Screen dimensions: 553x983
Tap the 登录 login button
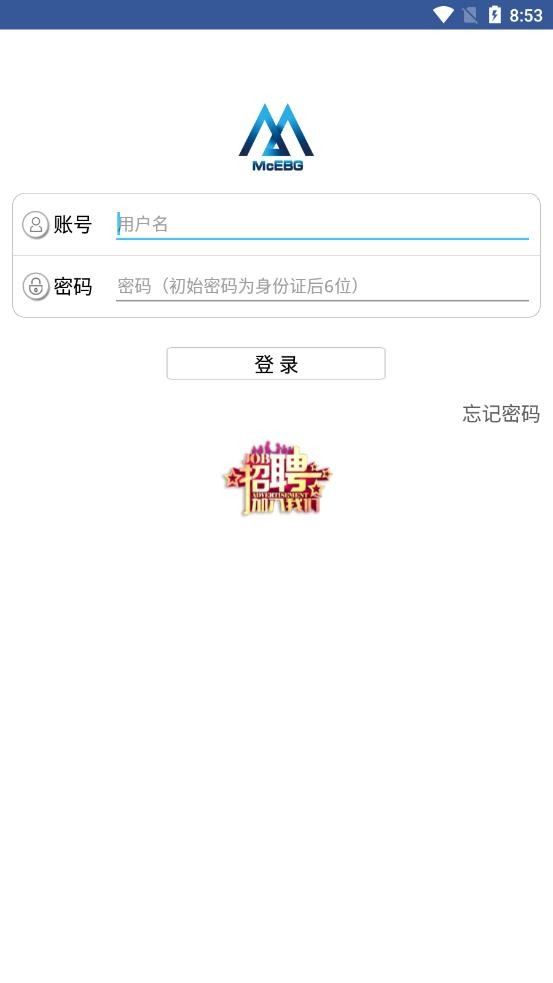[x=276, y=364]
